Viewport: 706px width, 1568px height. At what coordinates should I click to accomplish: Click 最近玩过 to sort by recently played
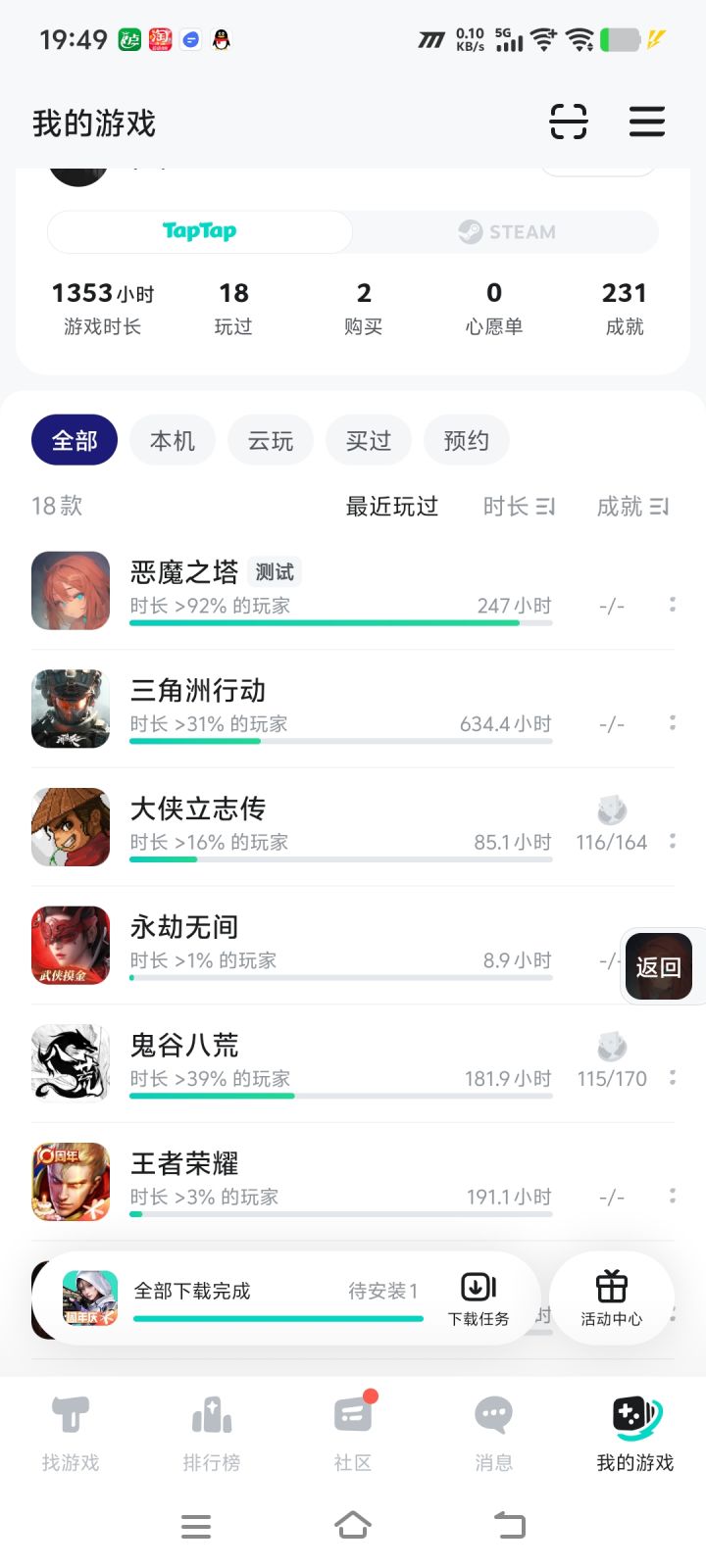point(392,506)
